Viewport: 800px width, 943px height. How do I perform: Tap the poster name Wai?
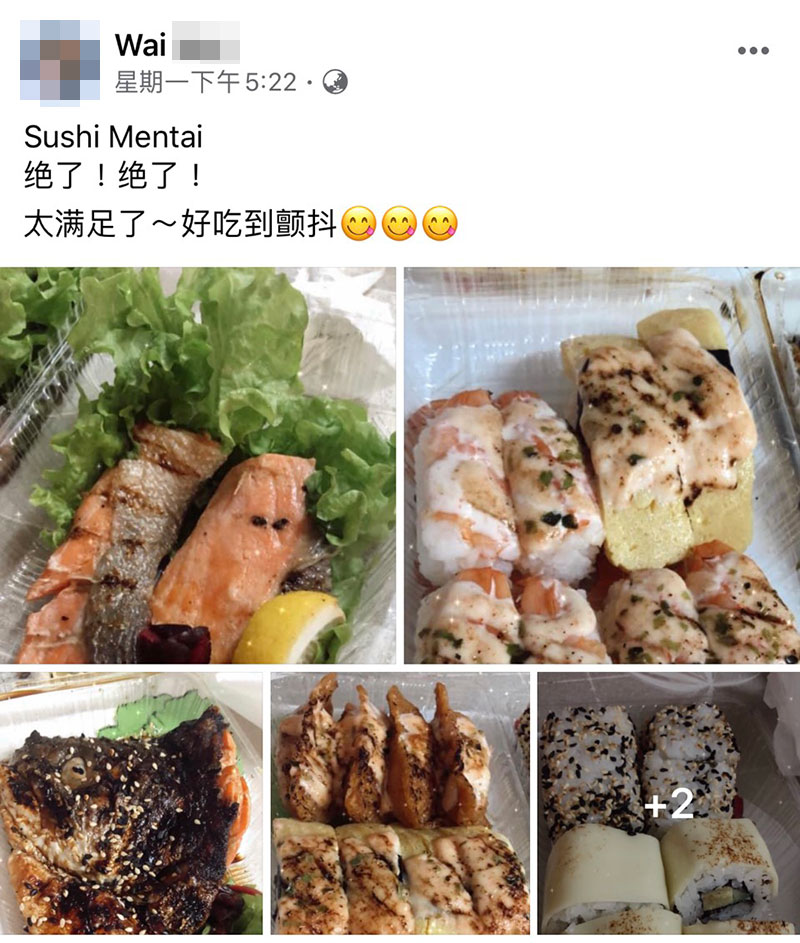point(140,45)
